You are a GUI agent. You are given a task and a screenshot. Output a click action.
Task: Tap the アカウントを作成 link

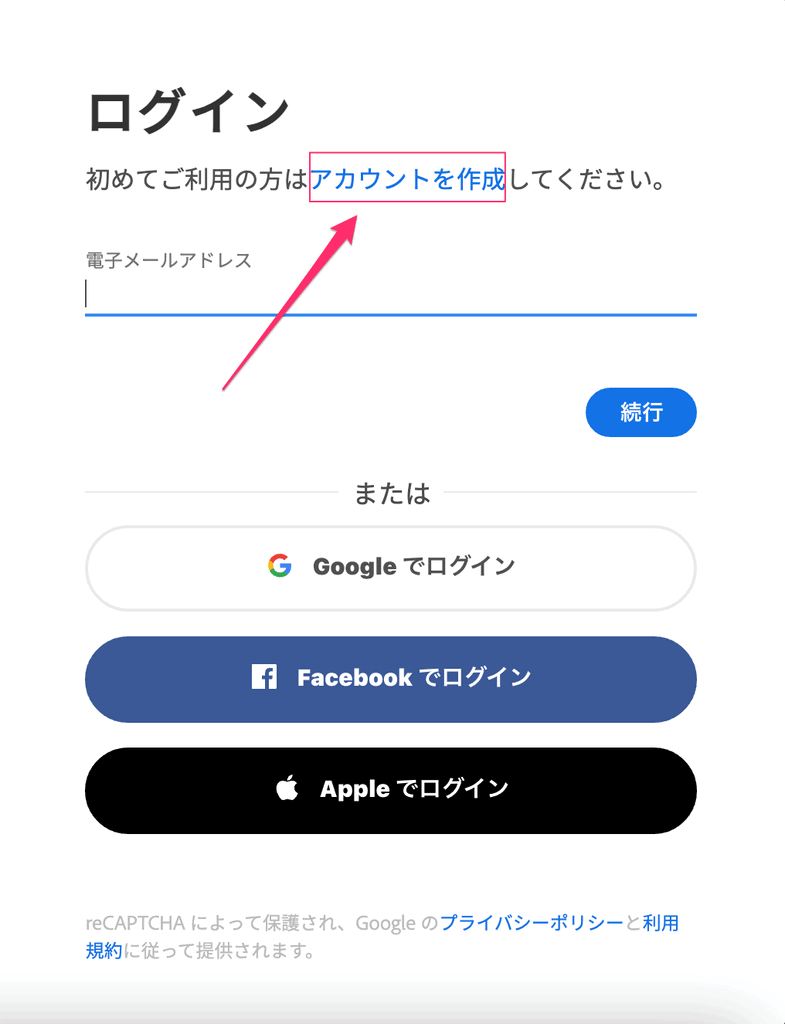point(408,180)
